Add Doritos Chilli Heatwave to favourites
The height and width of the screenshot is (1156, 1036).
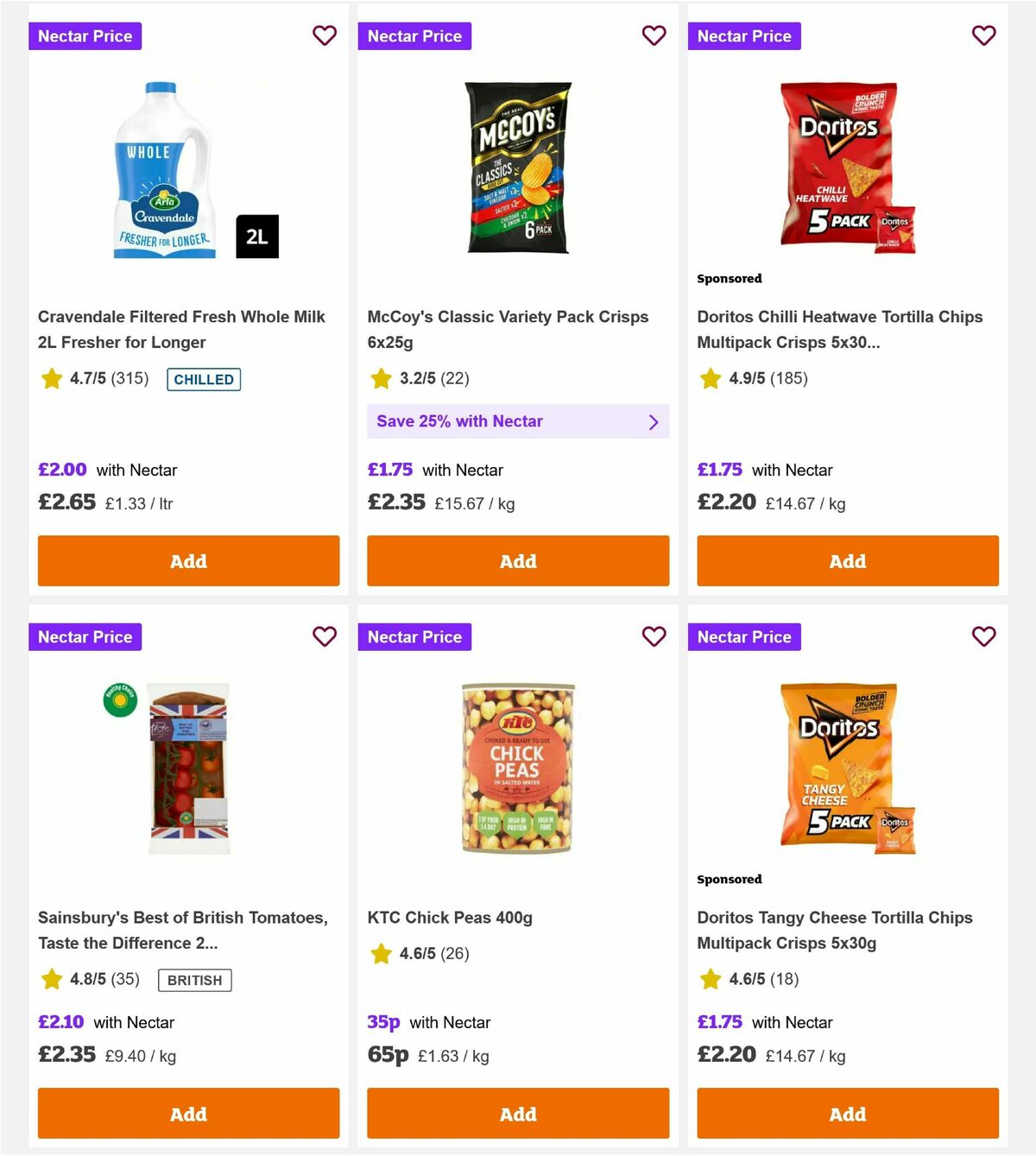pyautogui.click(x=983, y=35)
